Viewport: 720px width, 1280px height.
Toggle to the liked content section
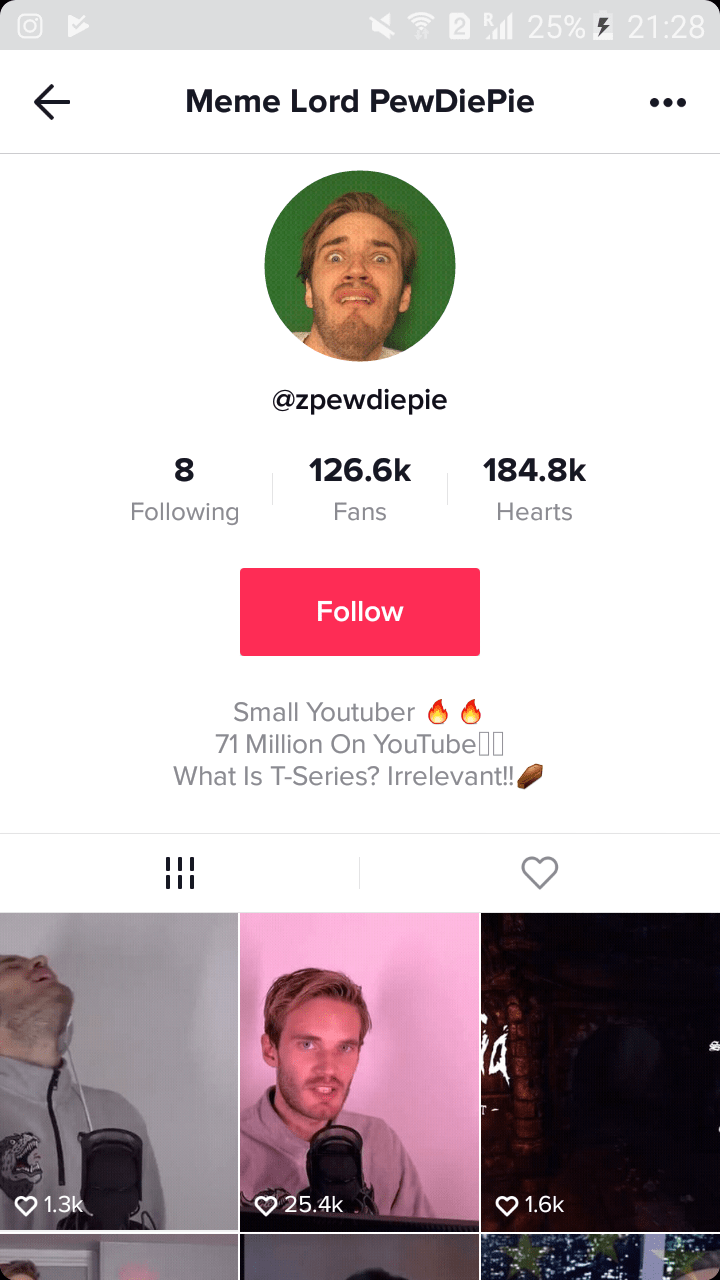coord(539,872)
